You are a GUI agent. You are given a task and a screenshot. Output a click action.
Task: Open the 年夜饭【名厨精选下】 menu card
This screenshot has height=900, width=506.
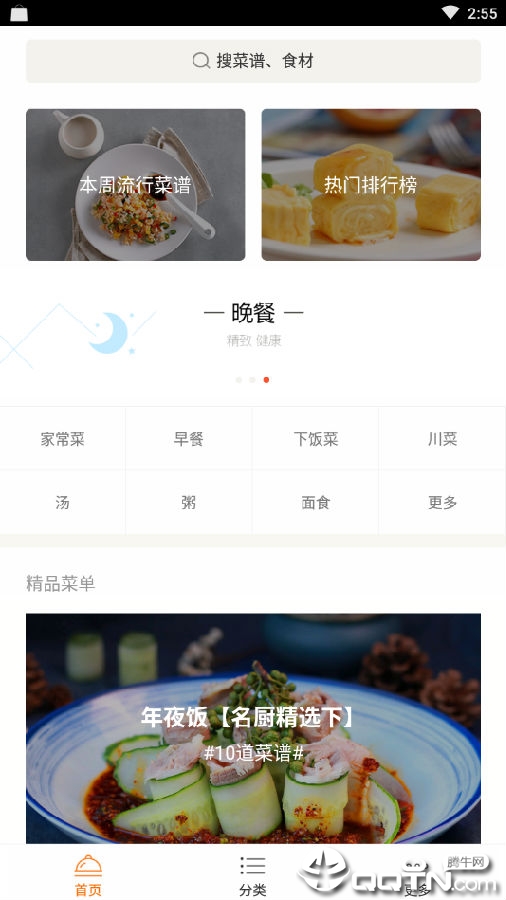[x=253, y=728]
